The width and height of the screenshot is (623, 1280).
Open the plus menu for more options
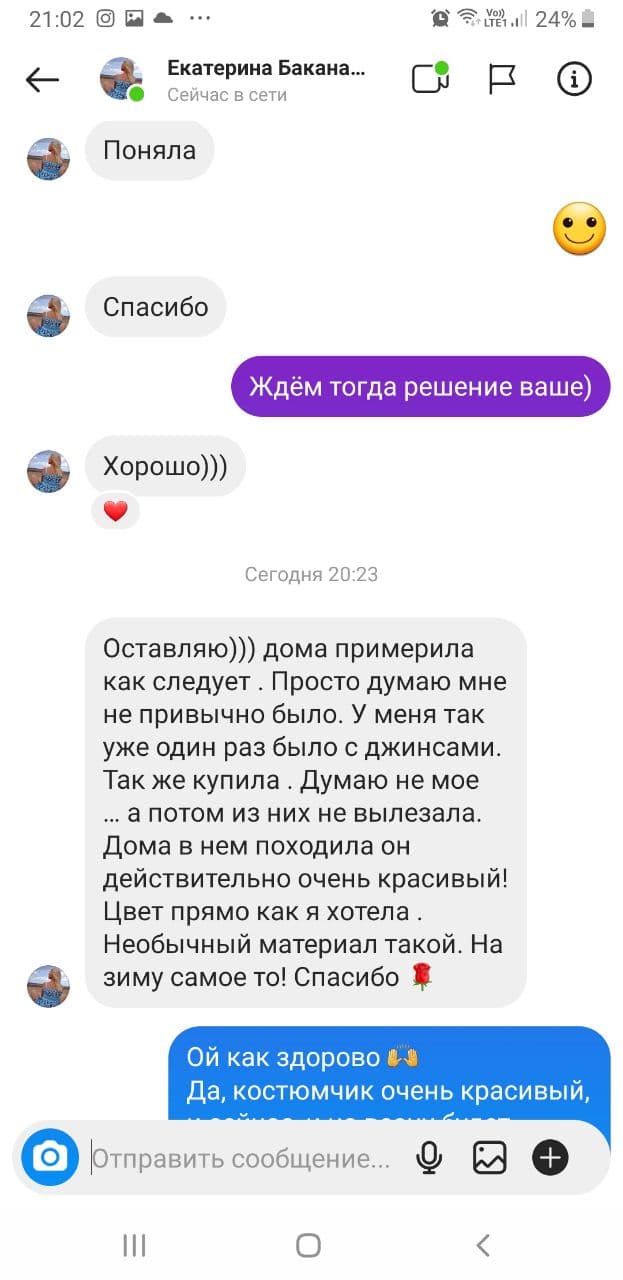pyautogui.click(x=550, y=1158)
